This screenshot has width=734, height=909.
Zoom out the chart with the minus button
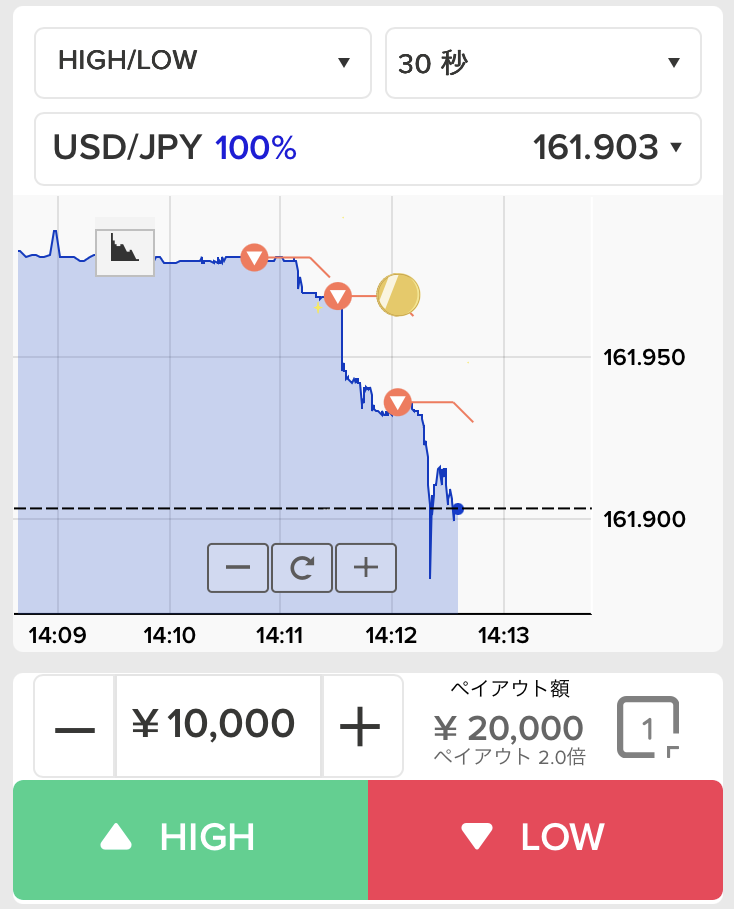(x=238, y=568)
